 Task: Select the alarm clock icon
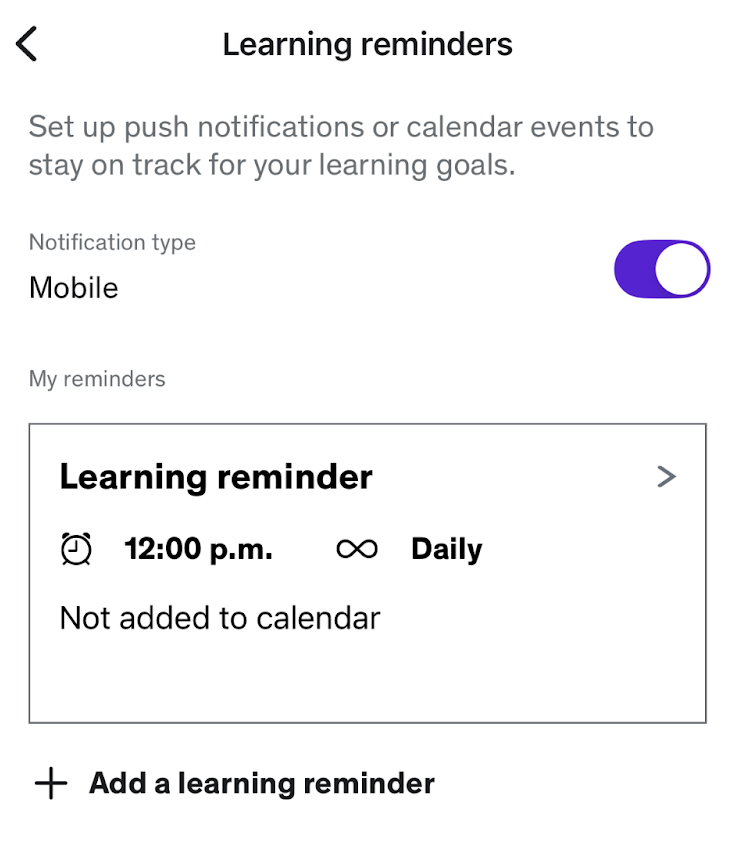tap(76, 548)
